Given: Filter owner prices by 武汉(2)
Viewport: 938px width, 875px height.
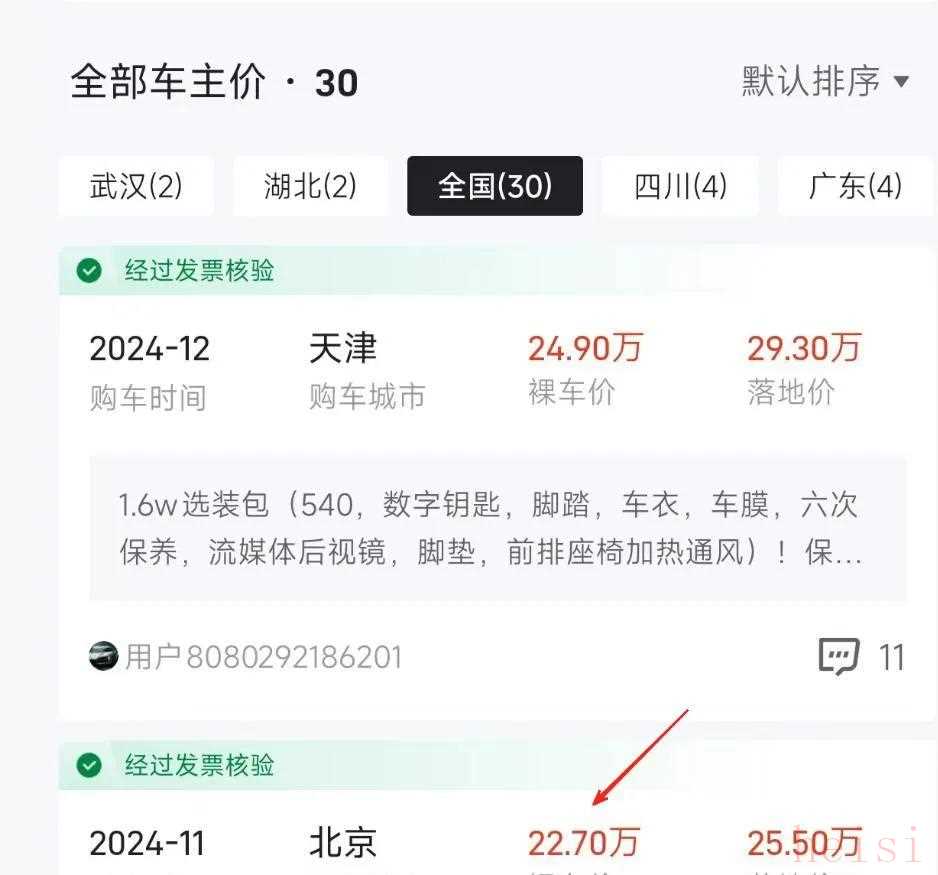Looking at the screenshot, I should click(x=136, y=186).
